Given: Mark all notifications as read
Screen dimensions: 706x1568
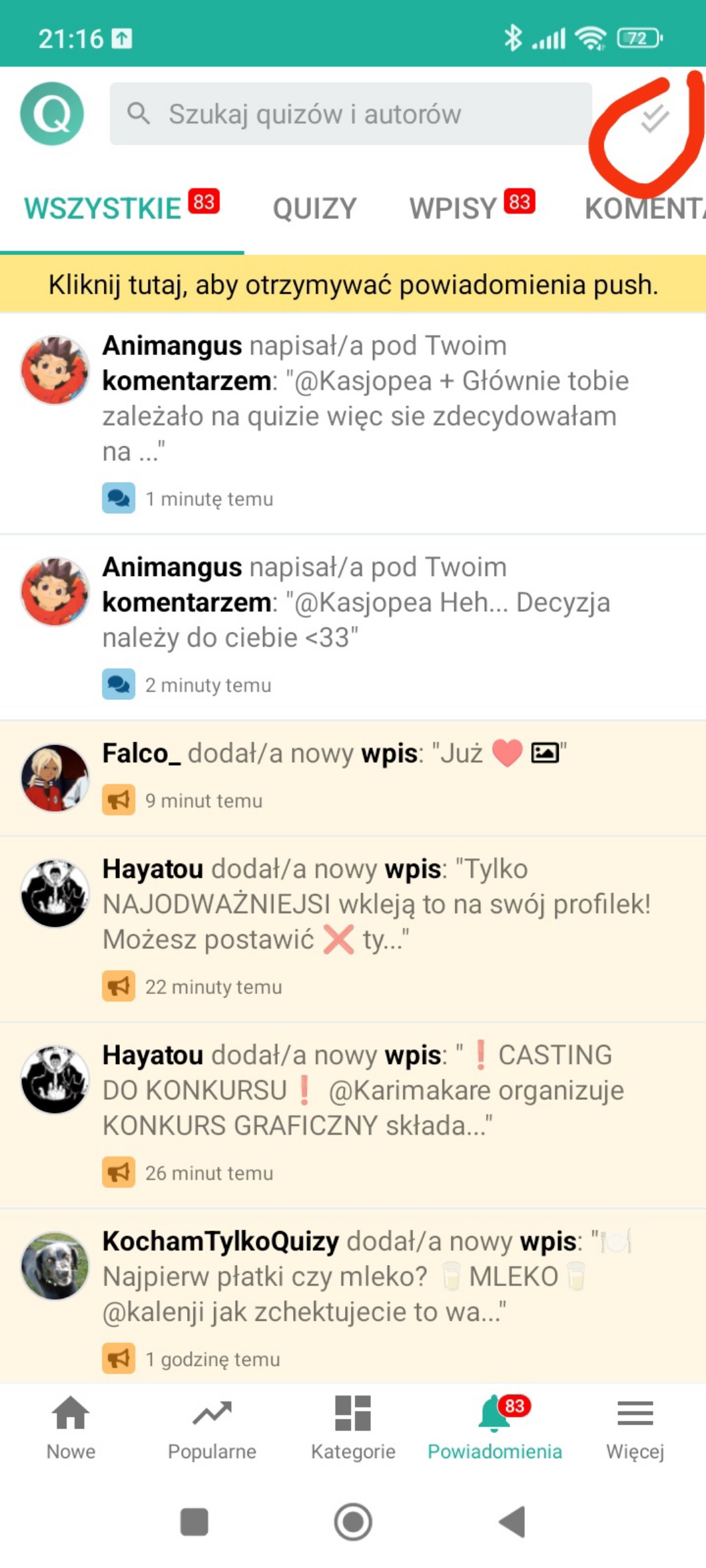Looking at the screenshot, I should point(654,118).
